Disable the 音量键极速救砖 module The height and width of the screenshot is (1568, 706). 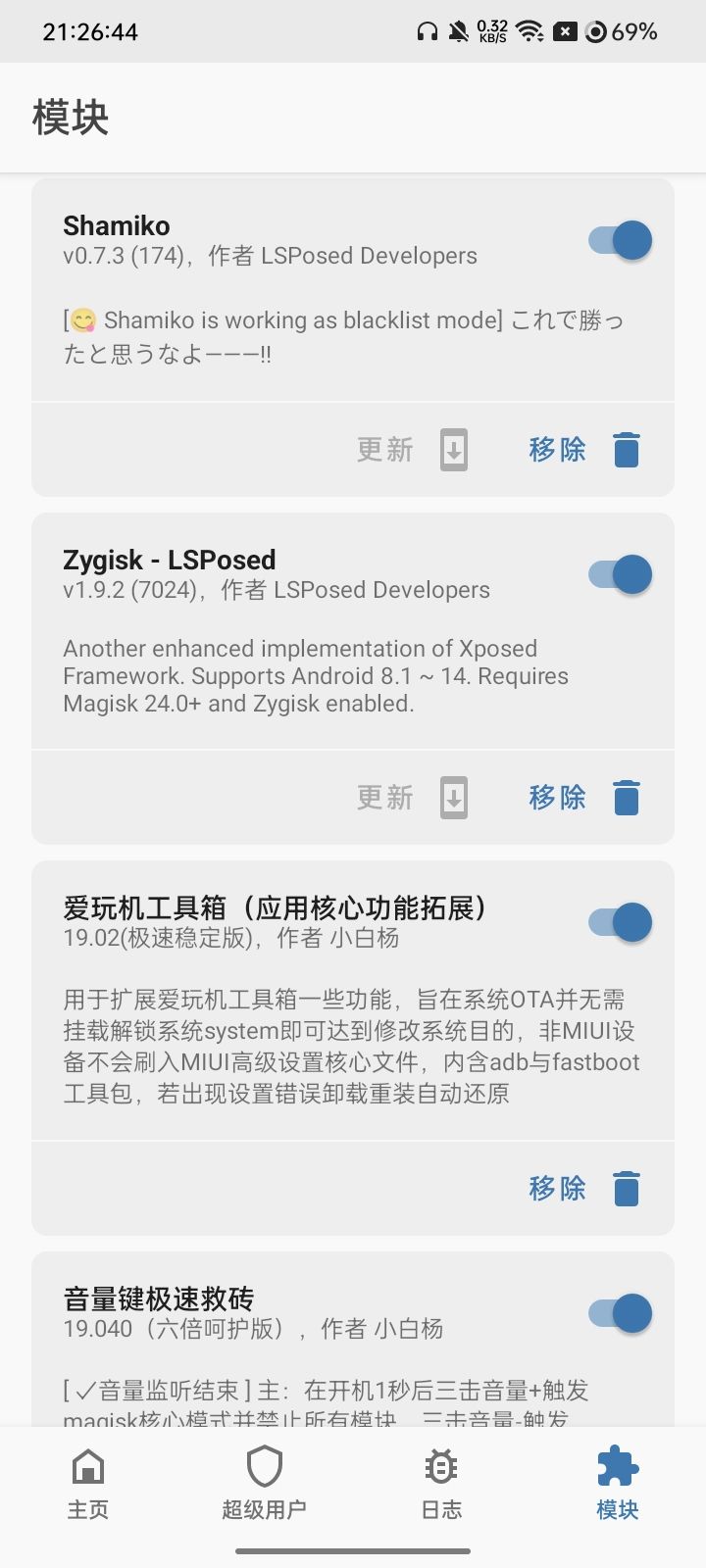[615, 1313]
